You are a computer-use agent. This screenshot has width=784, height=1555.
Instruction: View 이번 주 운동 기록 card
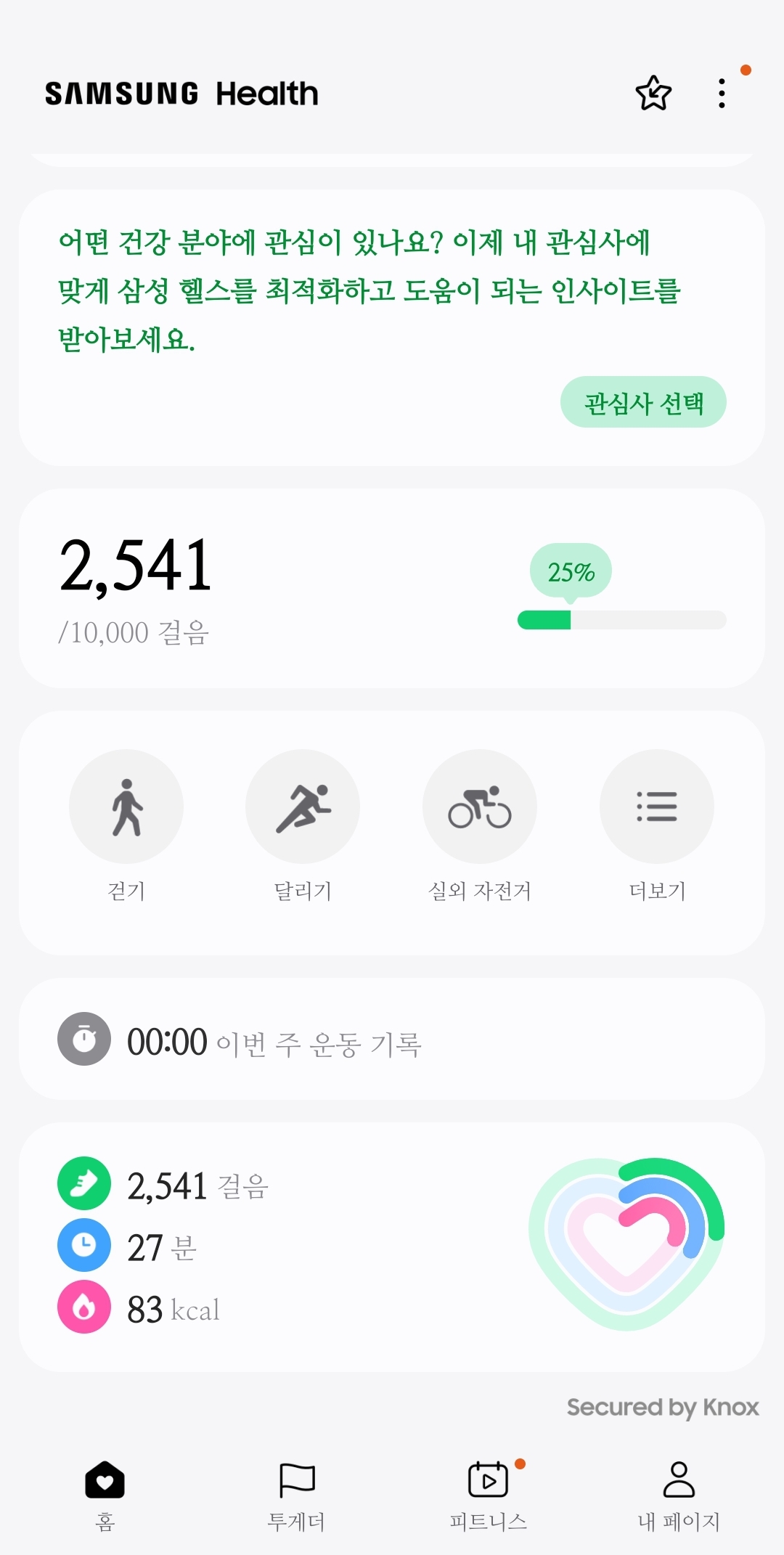tap(392, 1040)
